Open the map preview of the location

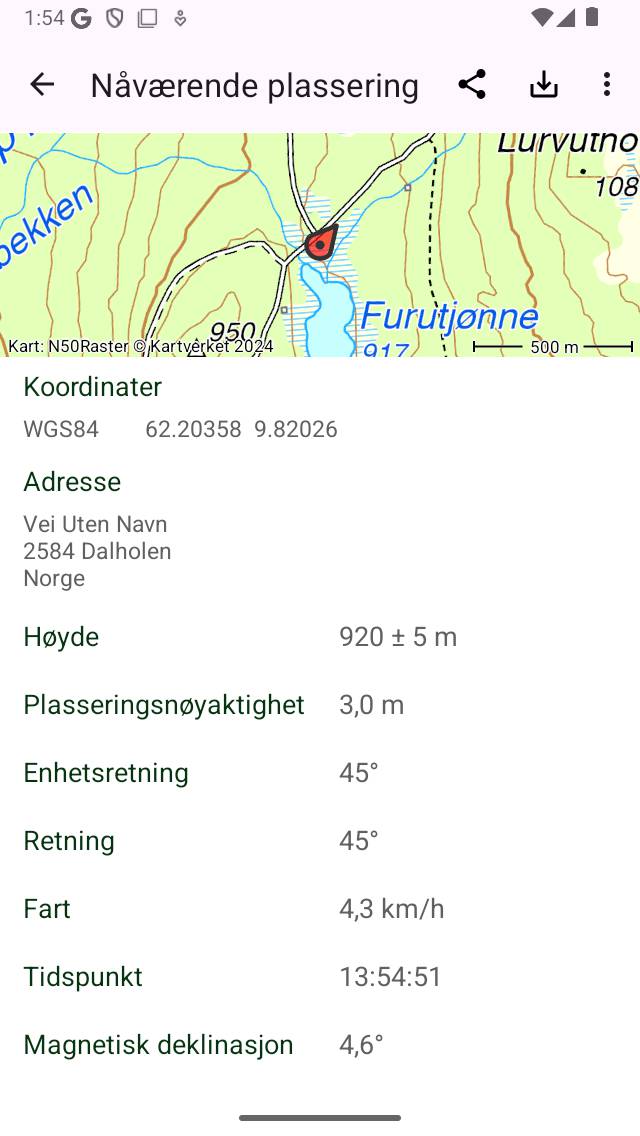[x=320, y=245]
